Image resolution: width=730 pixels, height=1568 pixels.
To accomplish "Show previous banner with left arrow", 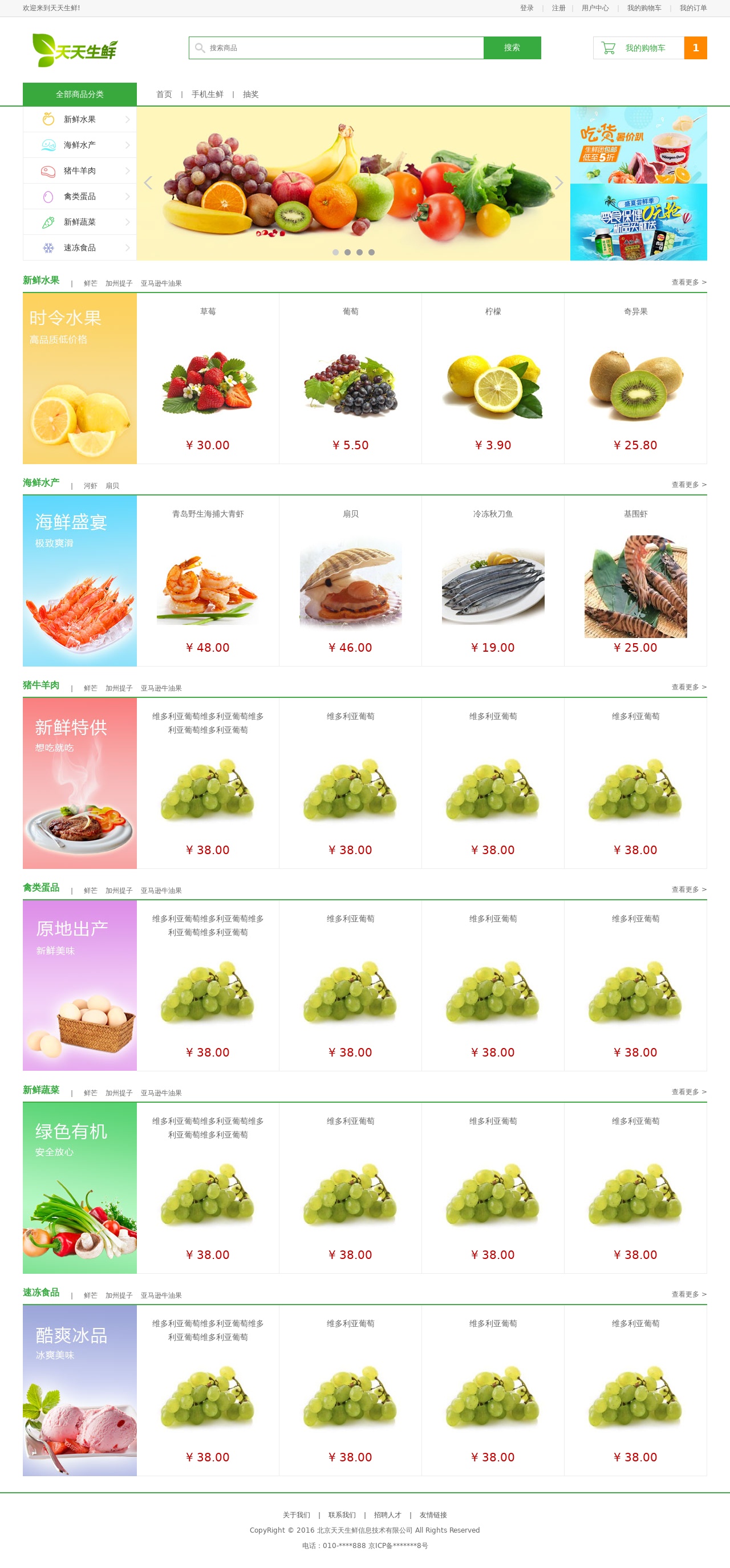I will (148, 182).
